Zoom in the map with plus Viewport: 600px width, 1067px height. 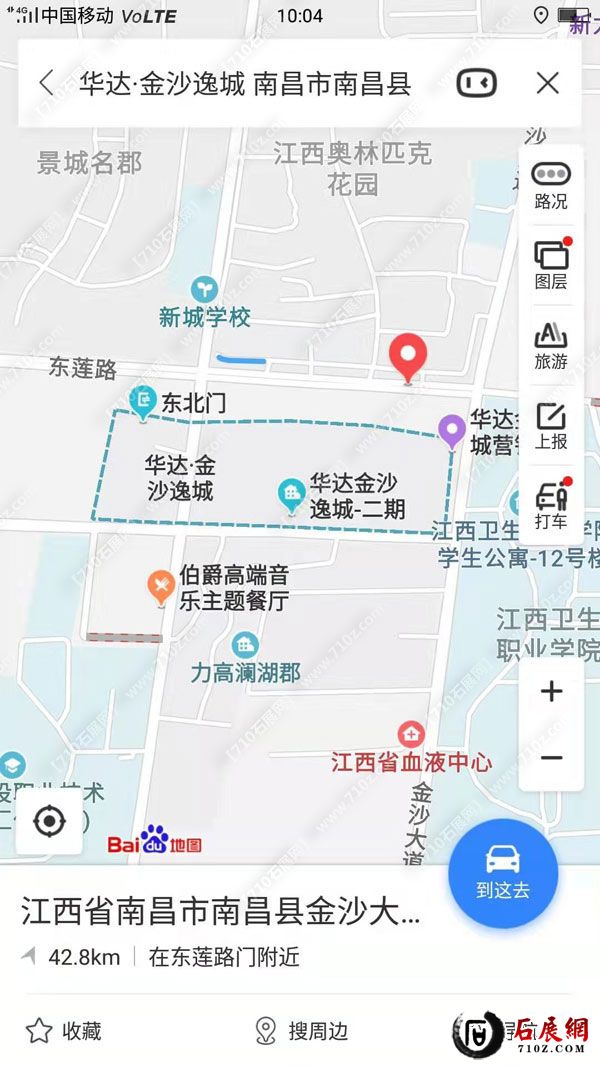click(551, 691)
